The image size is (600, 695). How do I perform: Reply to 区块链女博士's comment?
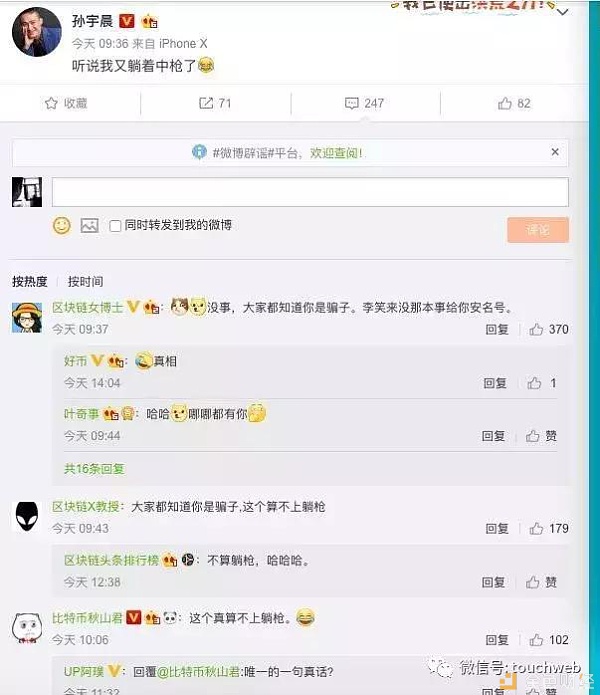click(x=496, y=329)
